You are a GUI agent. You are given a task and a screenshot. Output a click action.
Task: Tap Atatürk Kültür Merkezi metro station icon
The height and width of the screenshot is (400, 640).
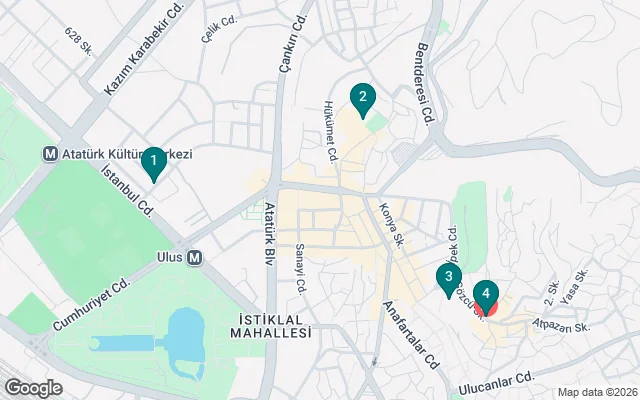(47, 155)
